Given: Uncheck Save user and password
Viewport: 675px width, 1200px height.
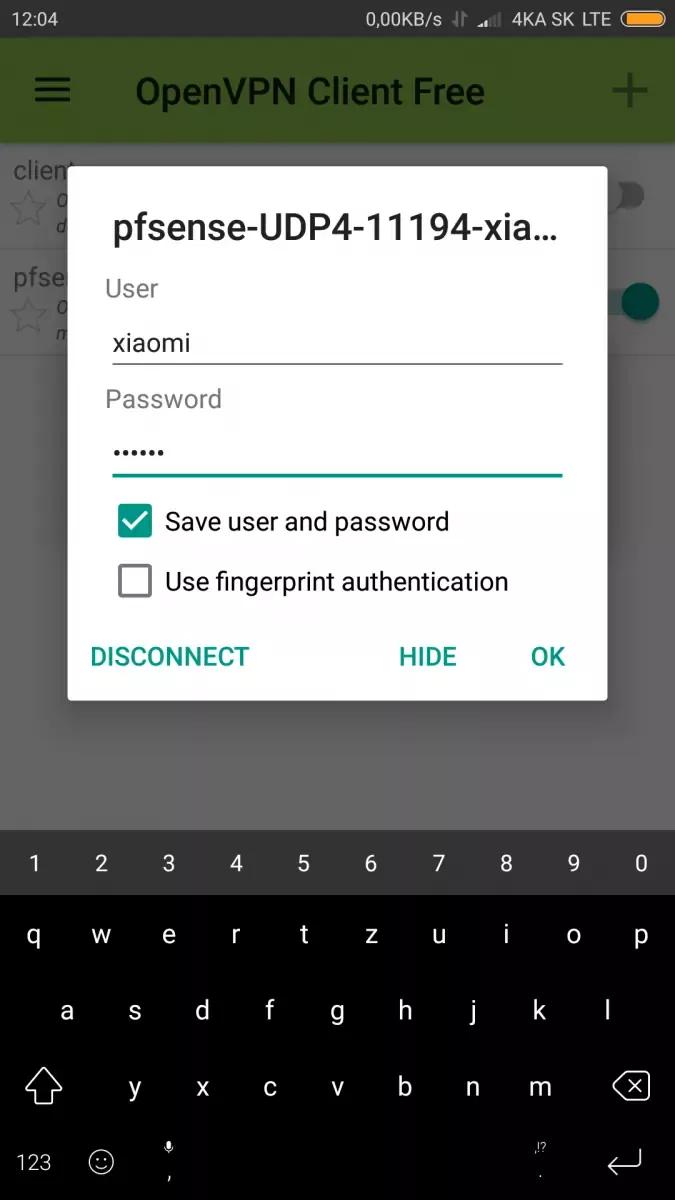Looking at the screenshot, I should pos(135,521).
